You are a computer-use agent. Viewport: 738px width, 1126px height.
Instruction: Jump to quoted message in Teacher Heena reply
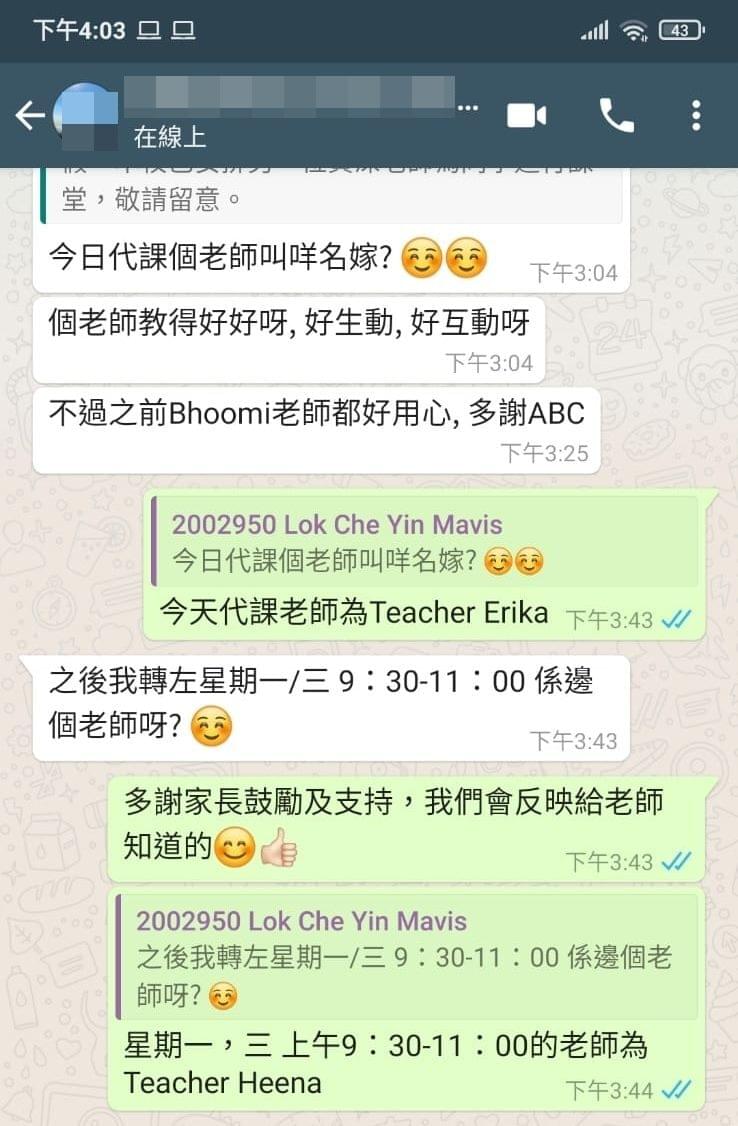point(405,956)
